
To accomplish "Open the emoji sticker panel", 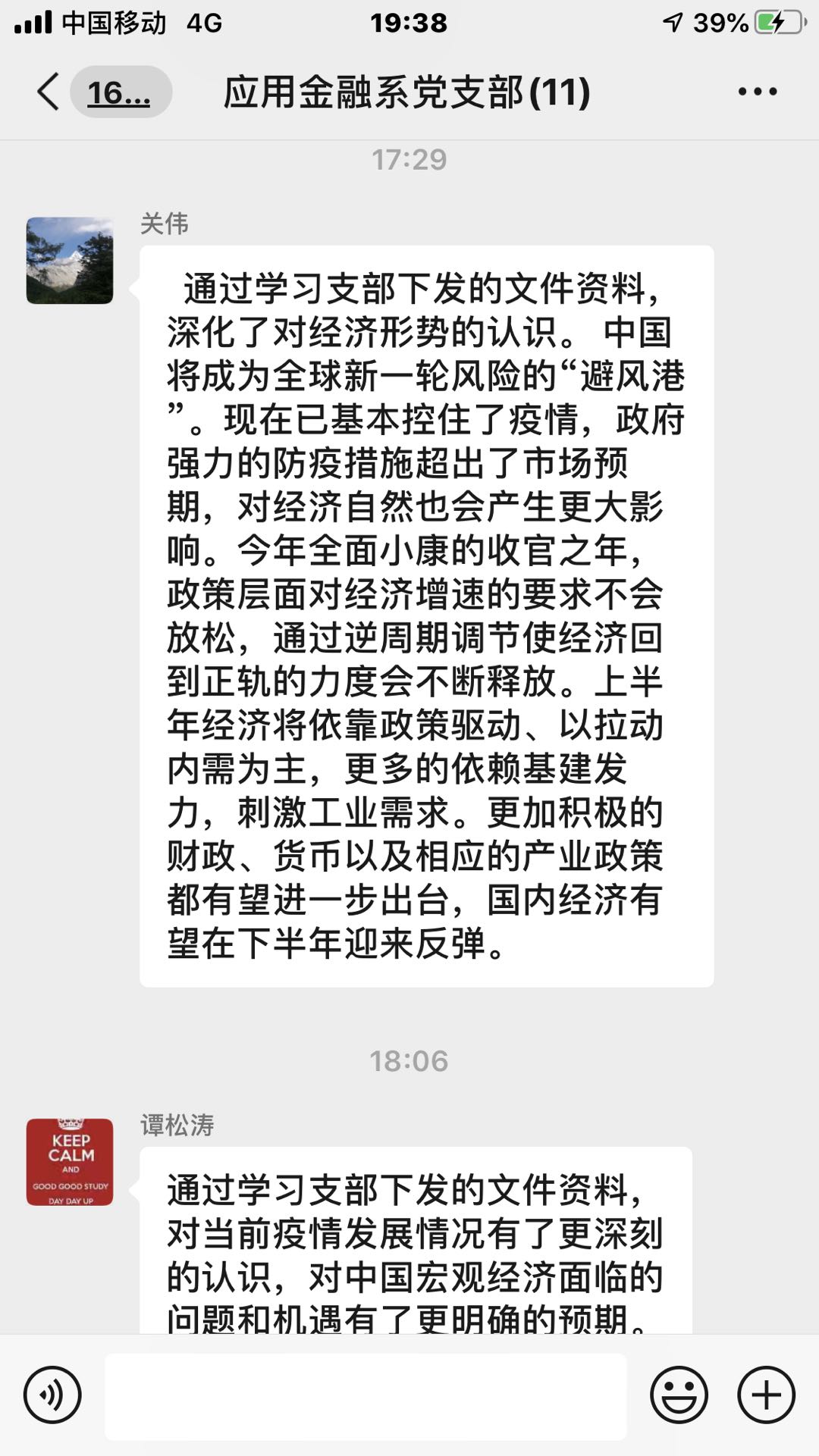I will point(679,1395).
